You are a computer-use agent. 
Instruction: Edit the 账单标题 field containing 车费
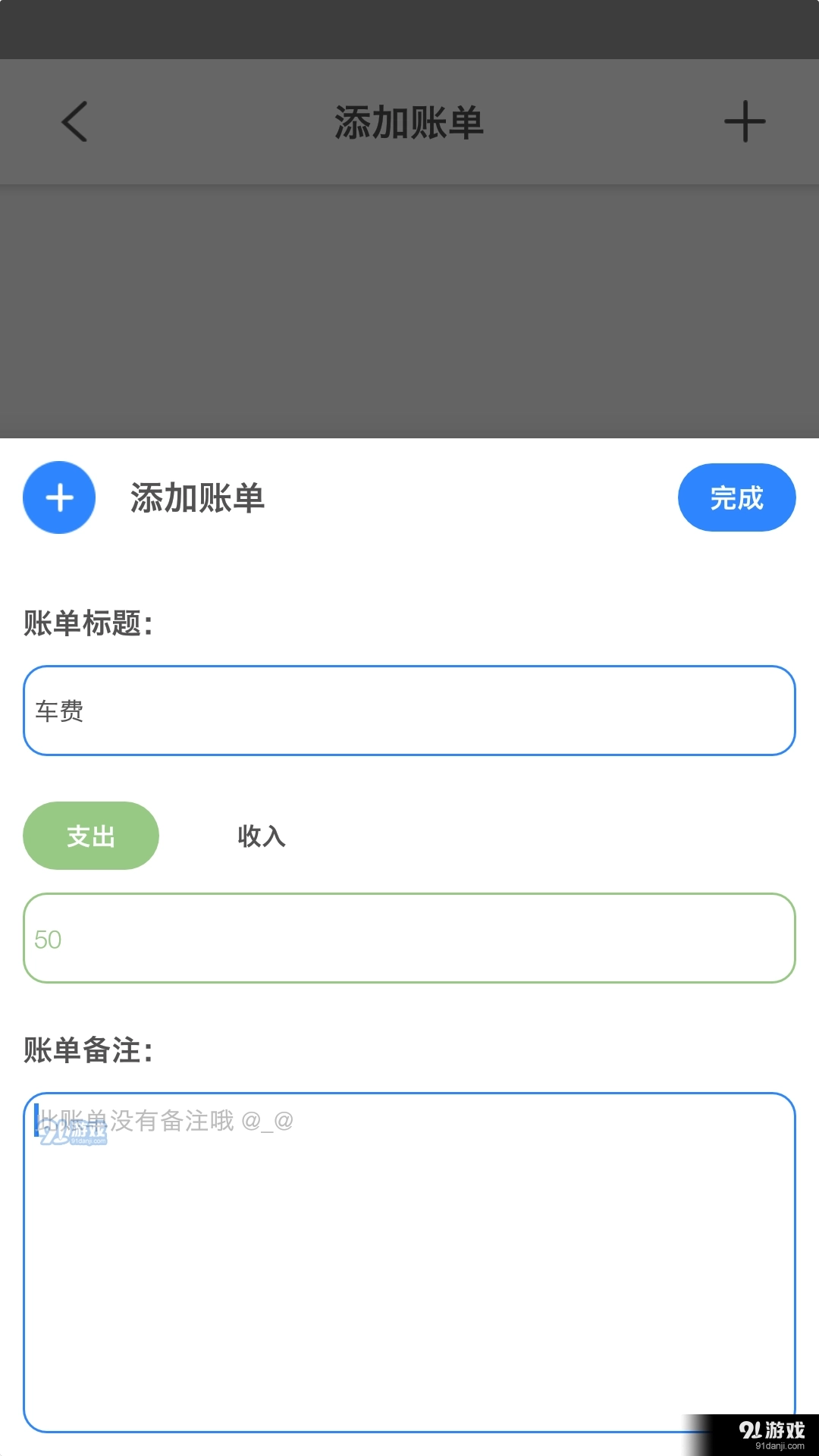[409, 711]
